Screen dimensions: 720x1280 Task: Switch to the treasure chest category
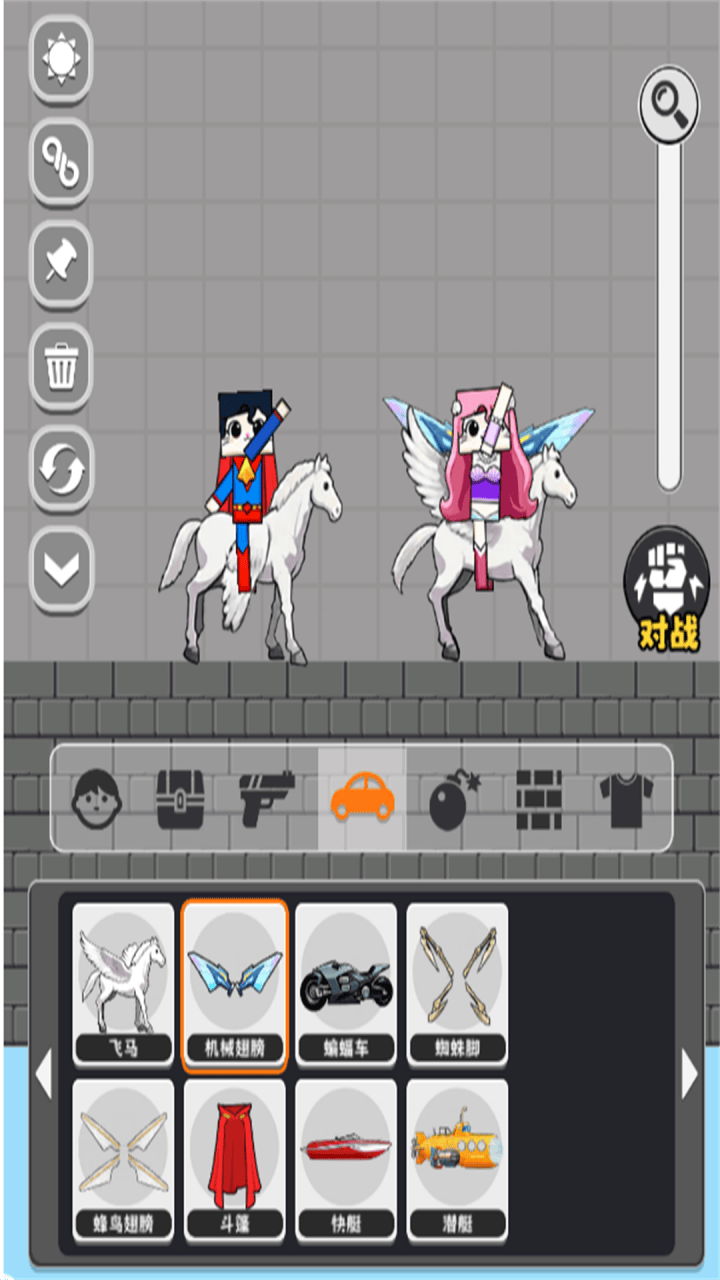181,798
